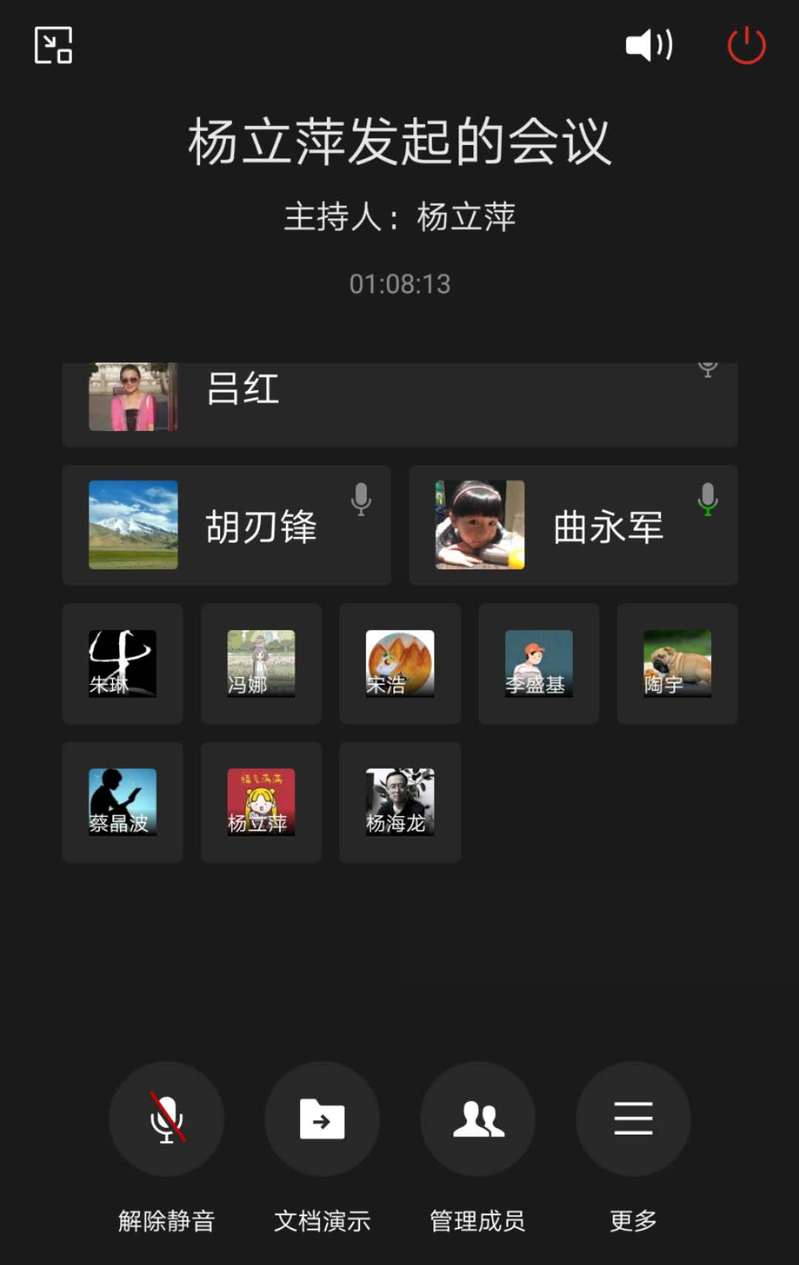799x1265 pixels.
Task: Minimize the meeting window
Action: 53,45
